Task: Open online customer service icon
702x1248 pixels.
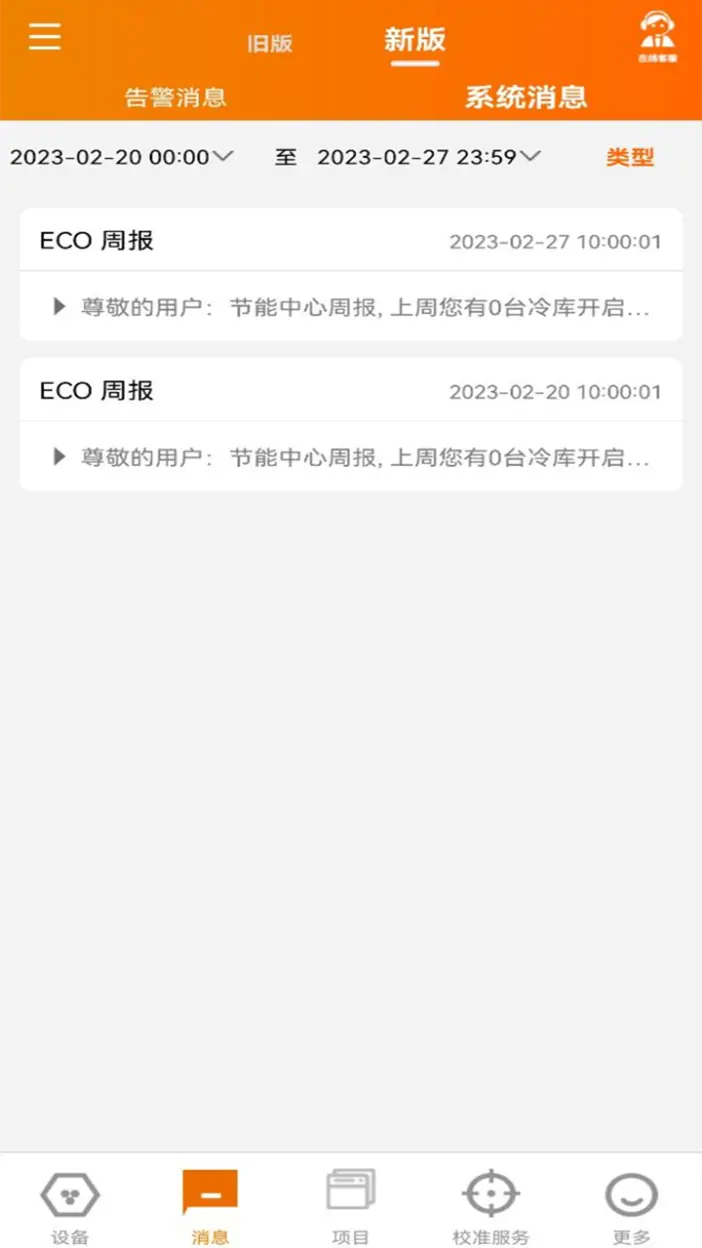Action: point(657,38)
